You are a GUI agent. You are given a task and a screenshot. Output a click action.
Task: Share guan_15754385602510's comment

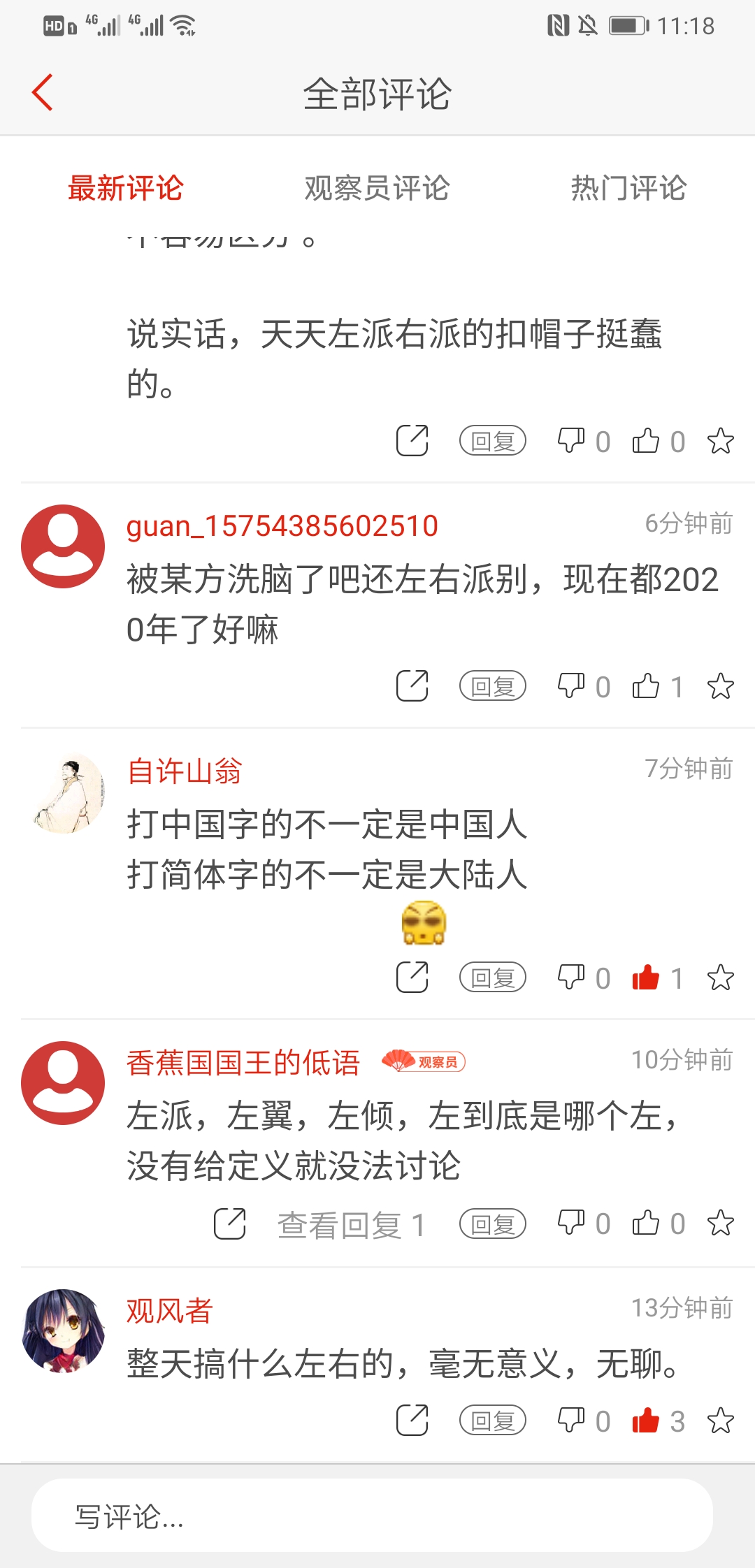pyautogui.click(x=412, y=686)
